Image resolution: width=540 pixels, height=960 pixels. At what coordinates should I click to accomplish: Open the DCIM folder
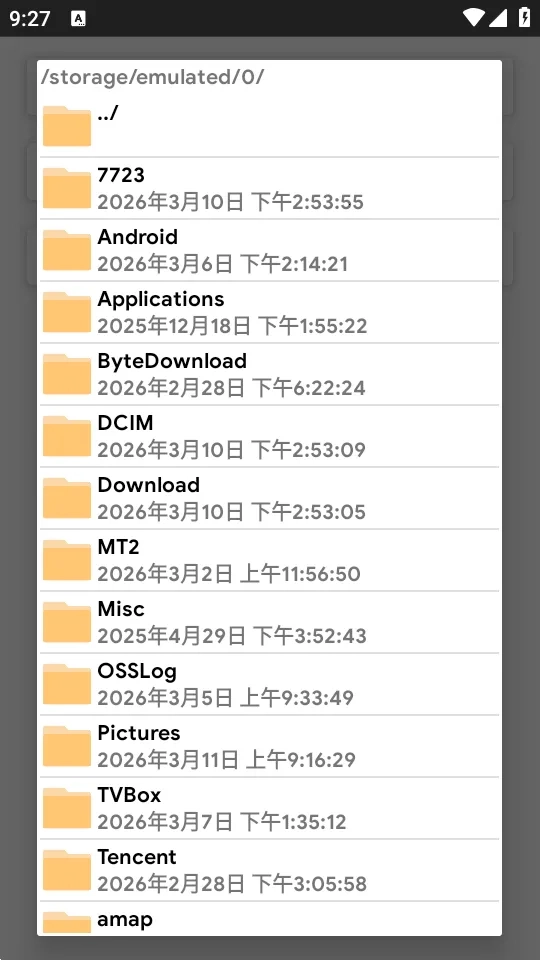point(269,436)
